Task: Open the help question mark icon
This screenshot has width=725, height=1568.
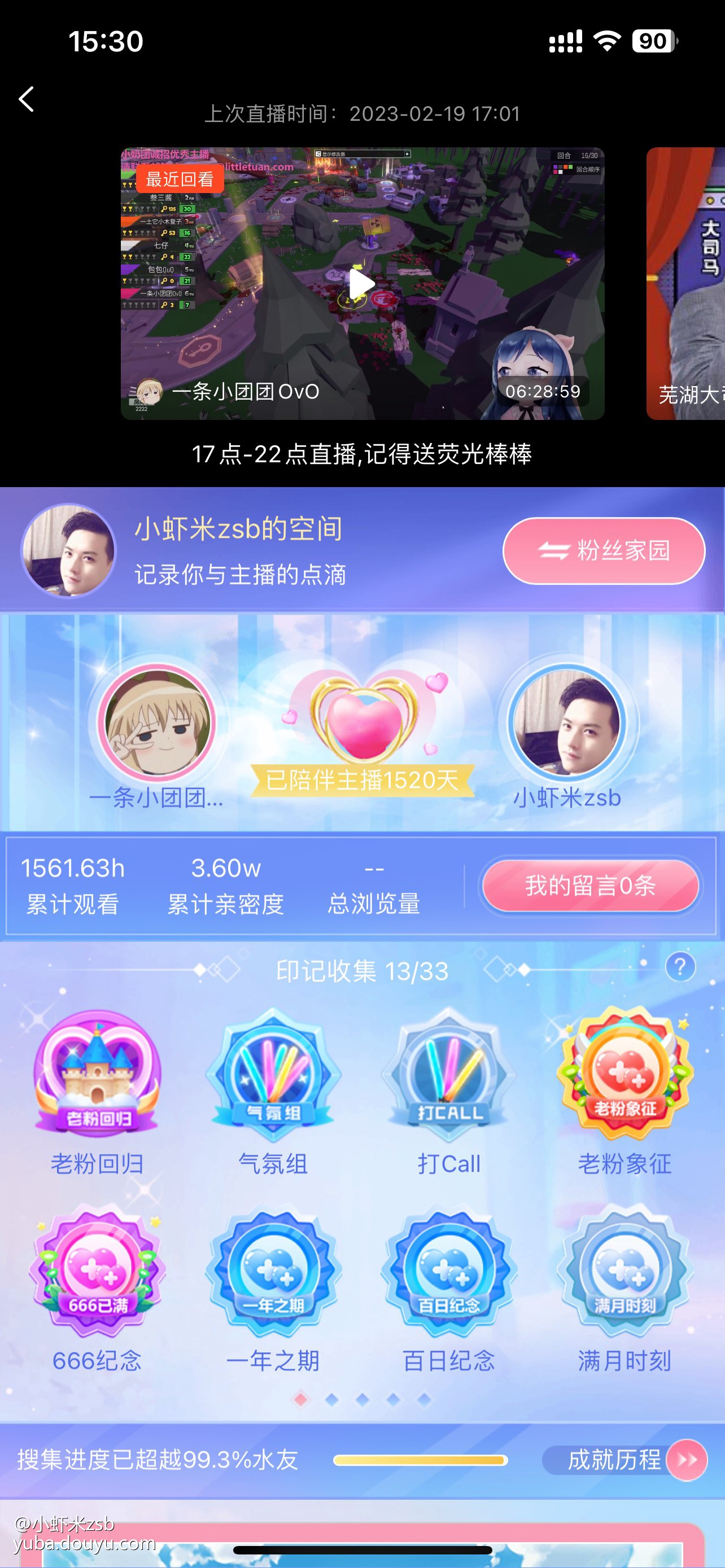Action: coord(680,967)
